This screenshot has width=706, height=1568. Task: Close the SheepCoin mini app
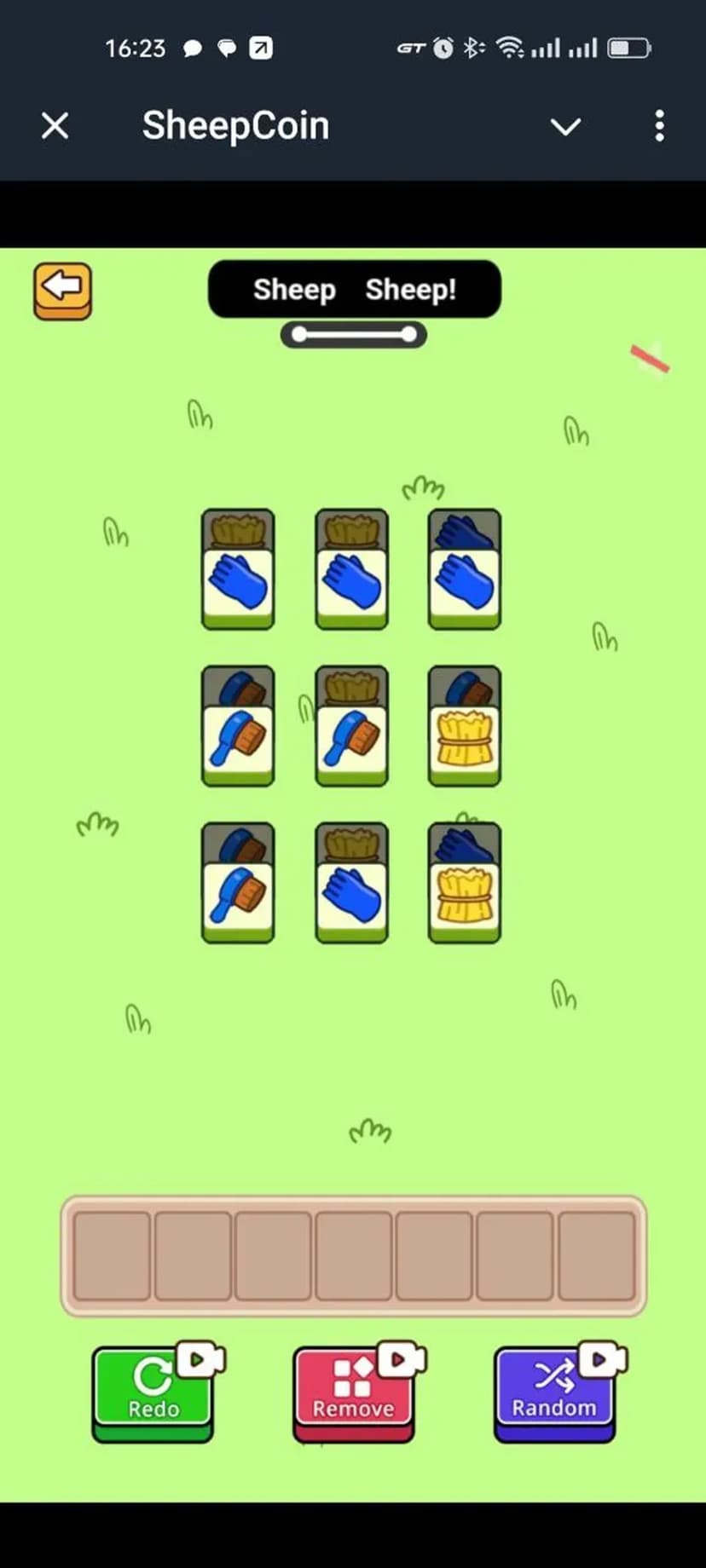click(55, 126)
